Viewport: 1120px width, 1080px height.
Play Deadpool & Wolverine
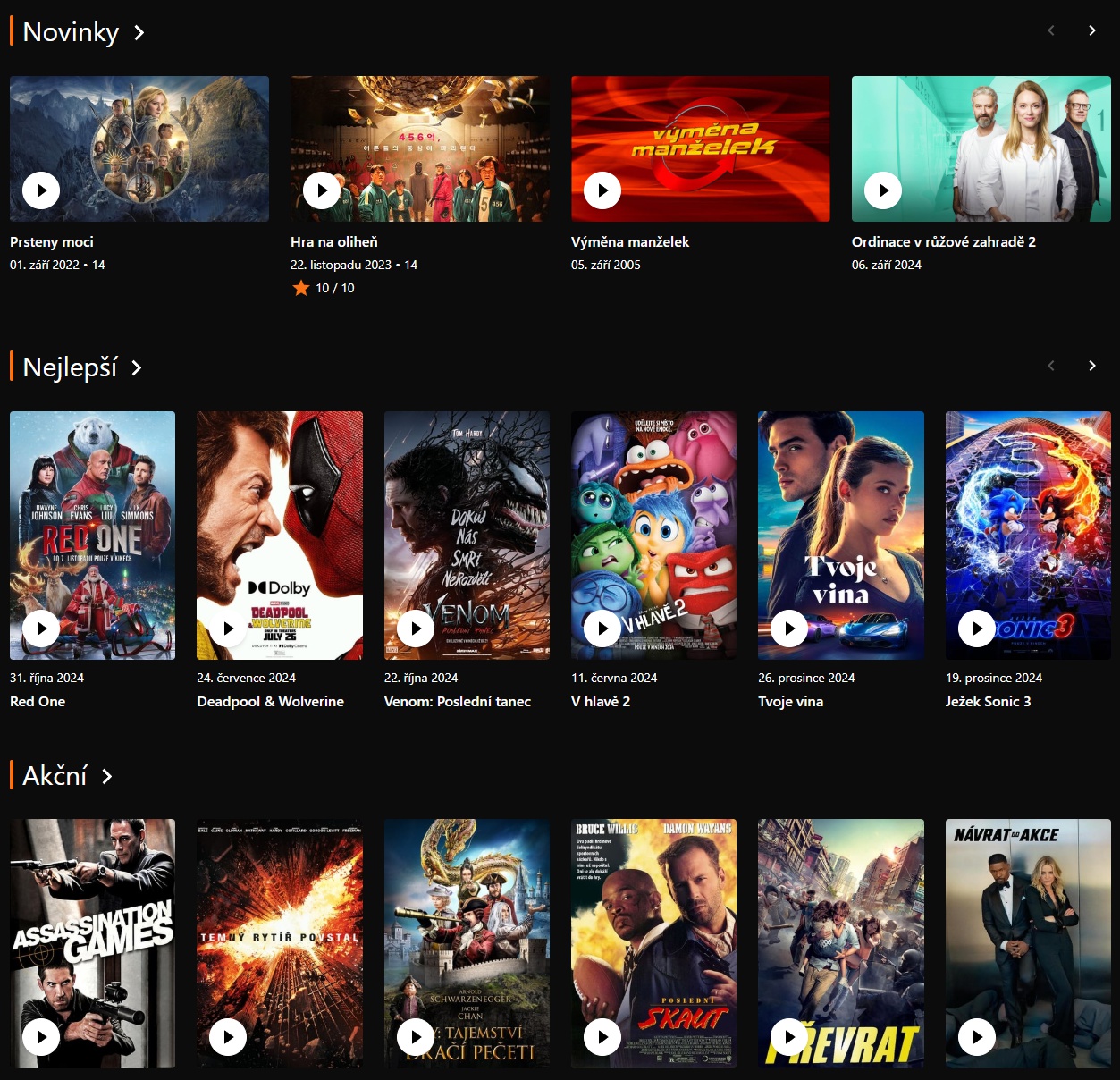[228, 629]
